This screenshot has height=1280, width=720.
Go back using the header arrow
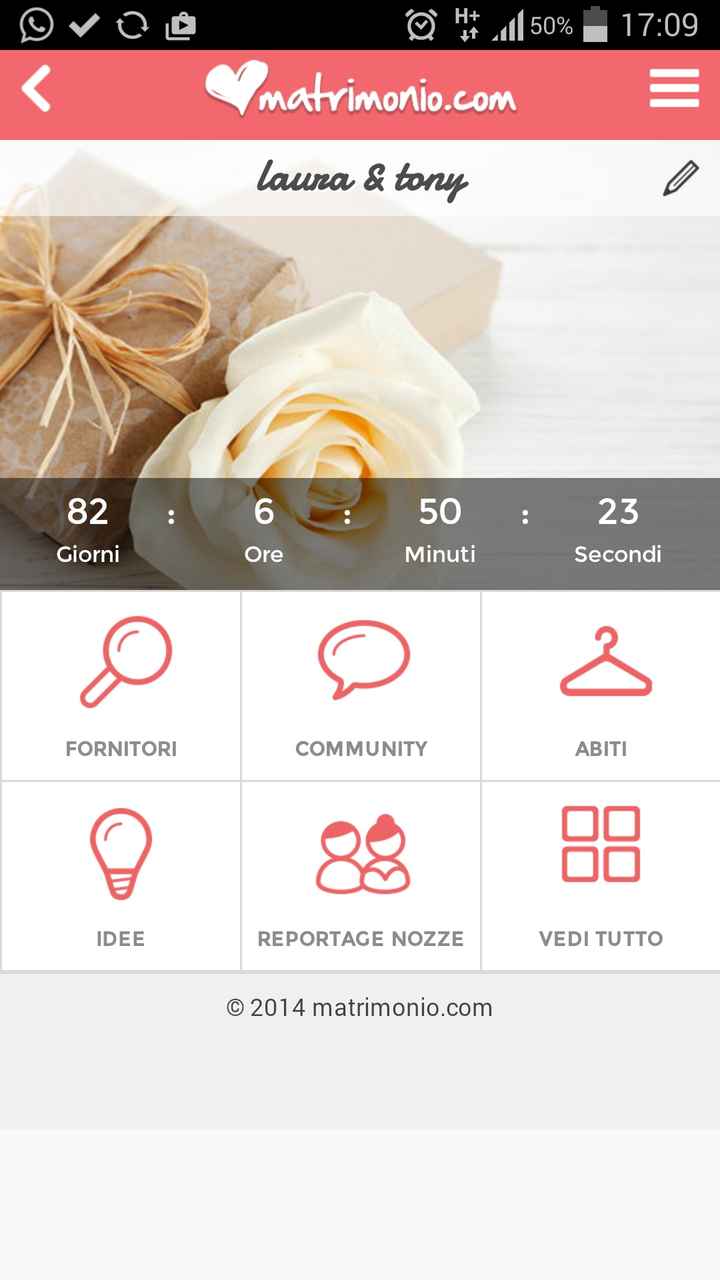(37, 90)
